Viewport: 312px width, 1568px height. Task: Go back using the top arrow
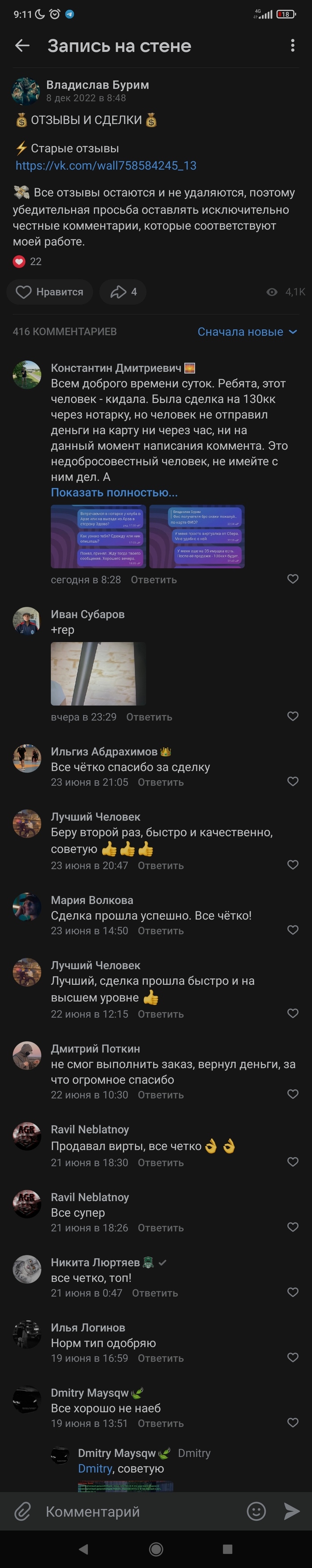[22, 46]
